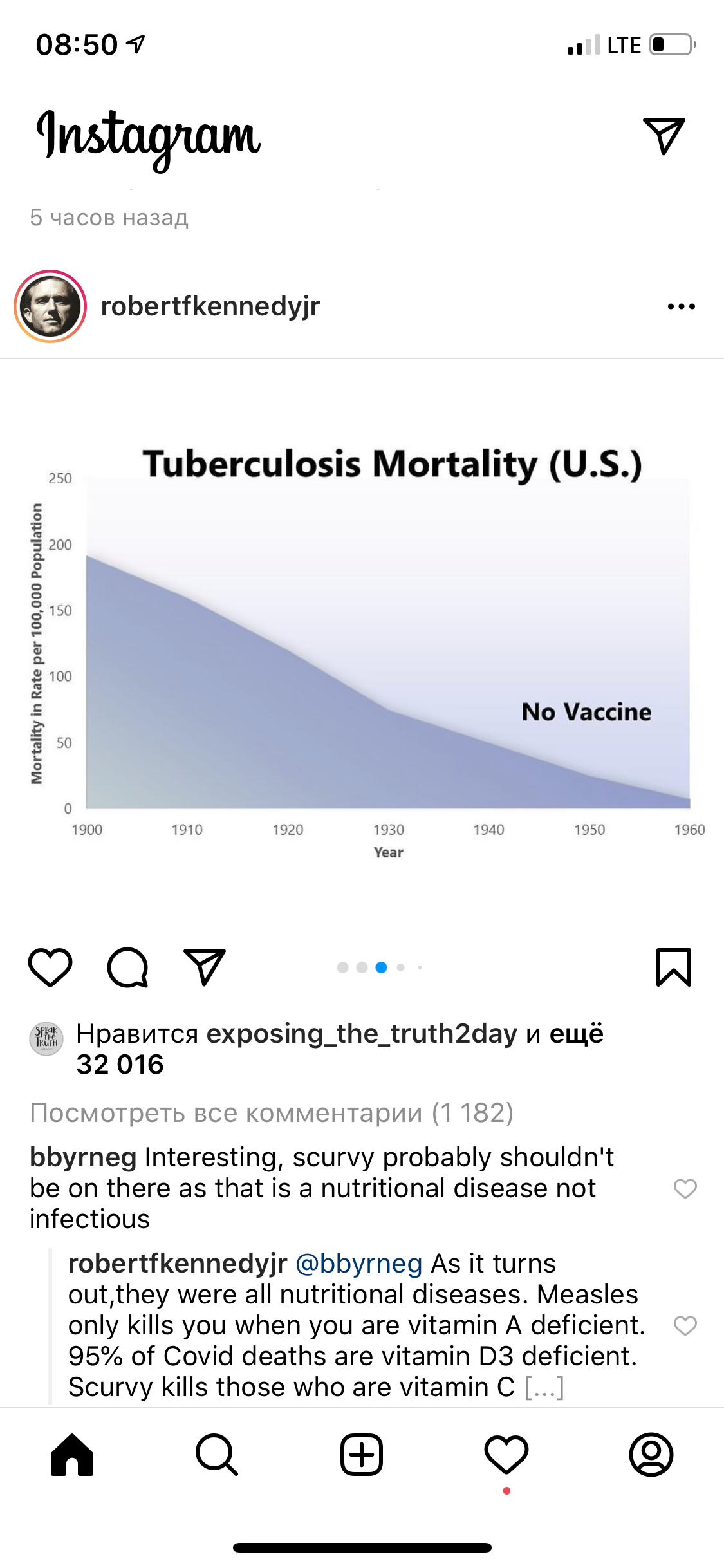Open comments via the speech bubble icon
This screenshot has height=1568, width=724.
click(x=127, y=967)
